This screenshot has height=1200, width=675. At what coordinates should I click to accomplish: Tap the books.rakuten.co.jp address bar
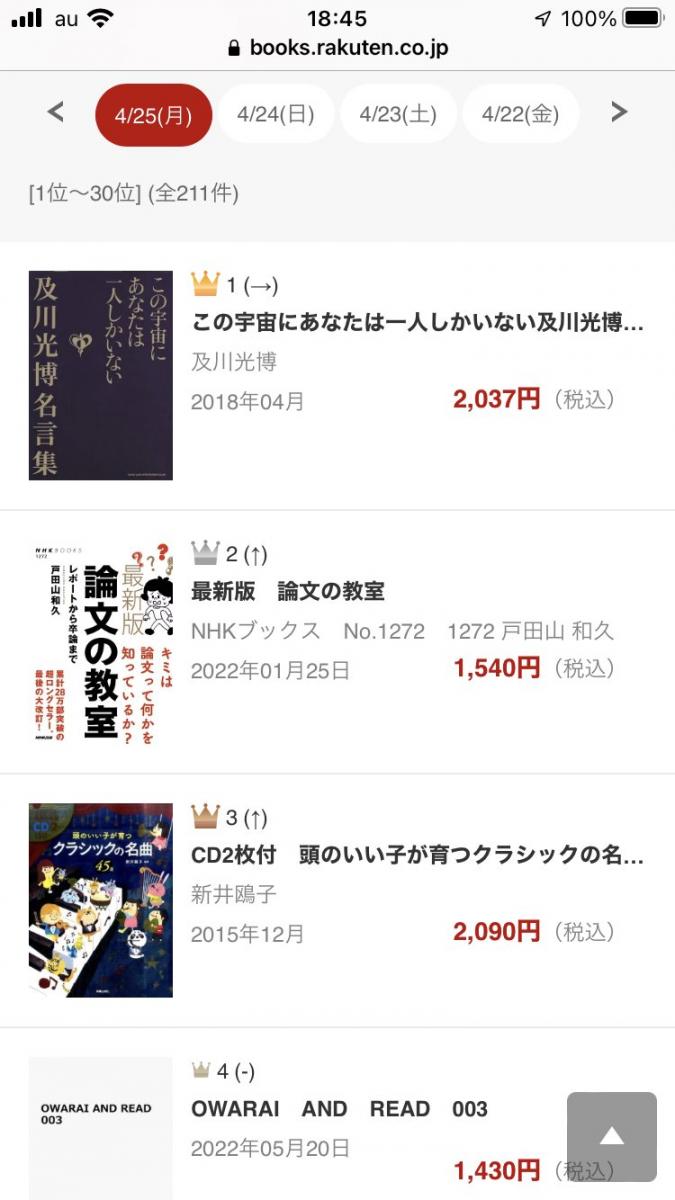(337, 47)
